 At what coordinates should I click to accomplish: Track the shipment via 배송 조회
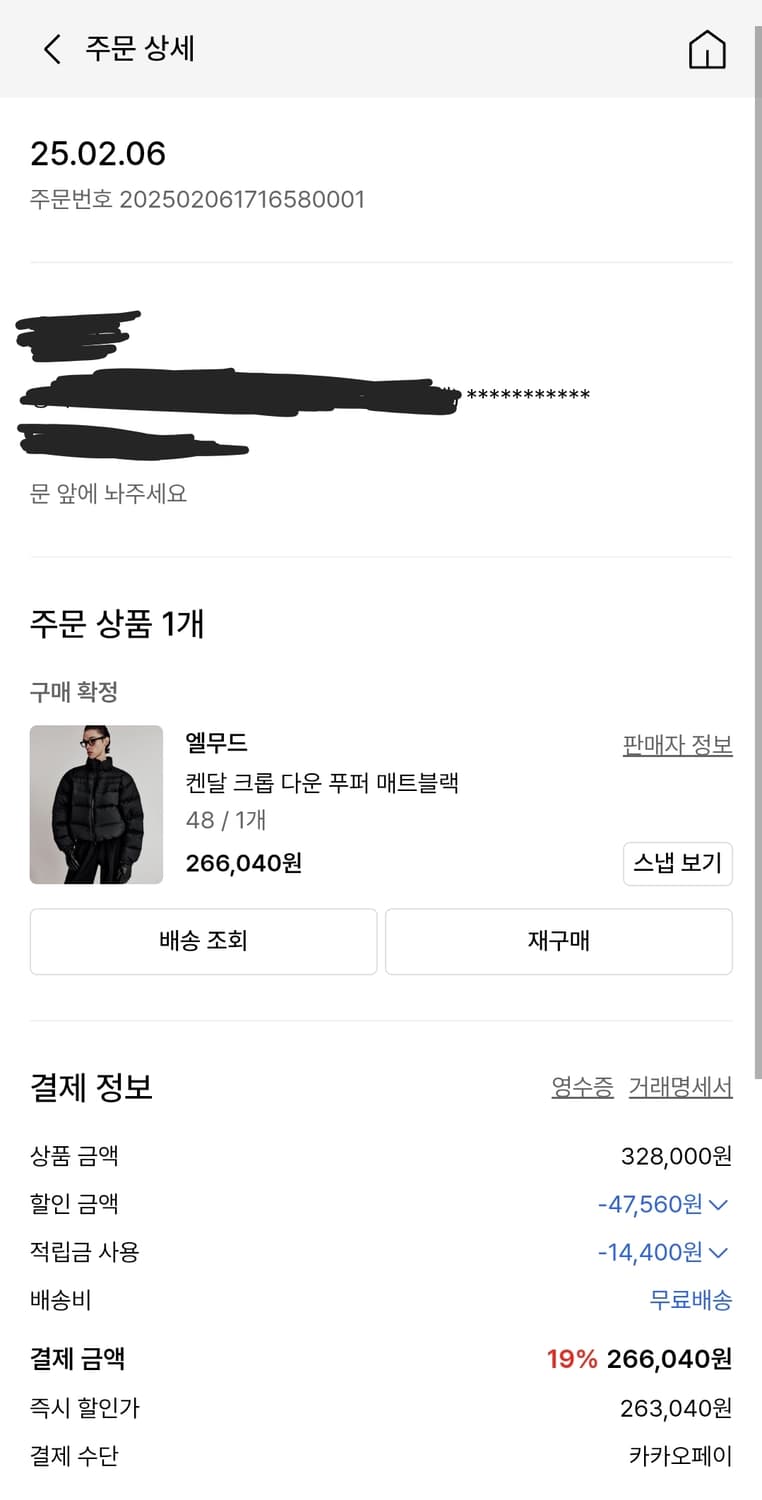click(203, 941)
